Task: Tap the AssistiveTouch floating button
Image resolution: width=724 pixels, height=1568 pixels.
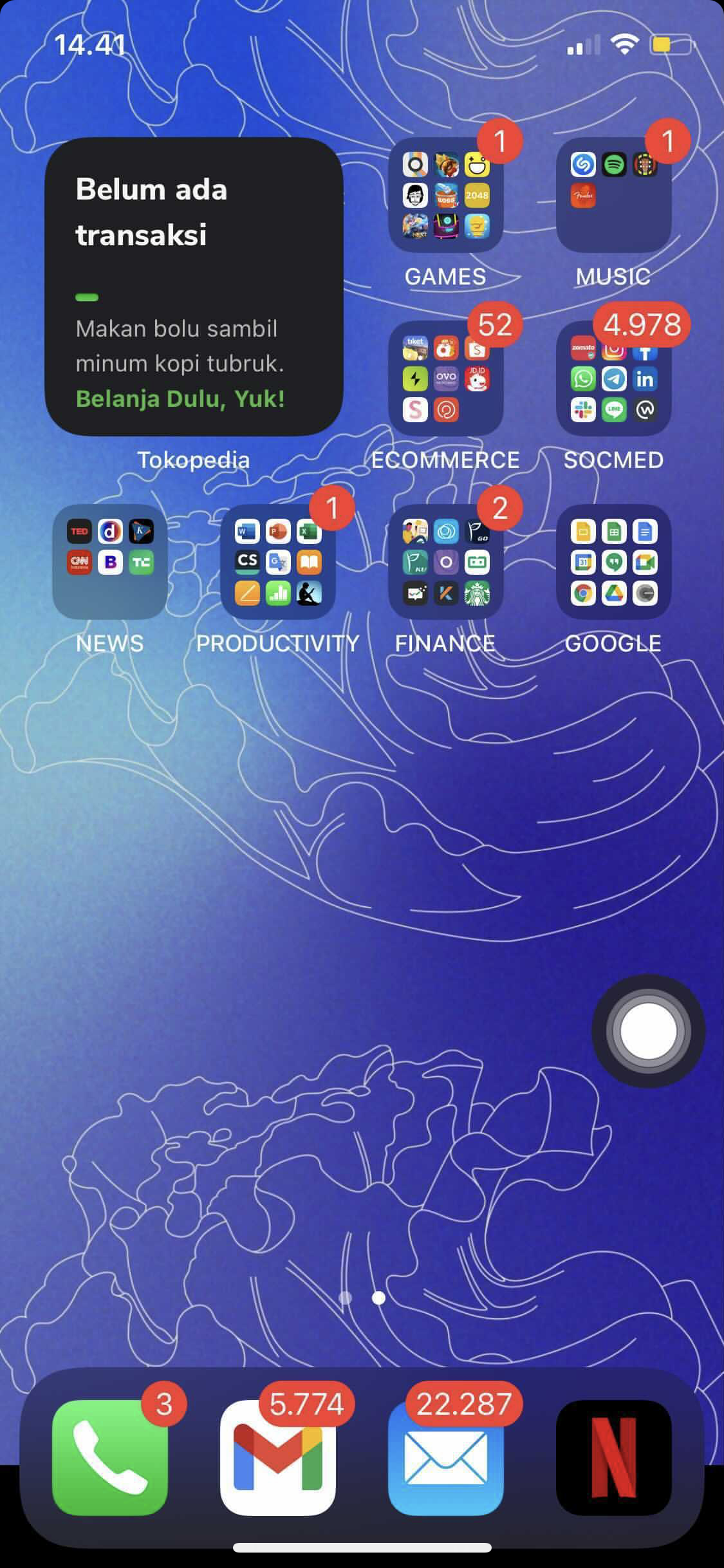Action: pyautogui.click(x=648, y=1031)
